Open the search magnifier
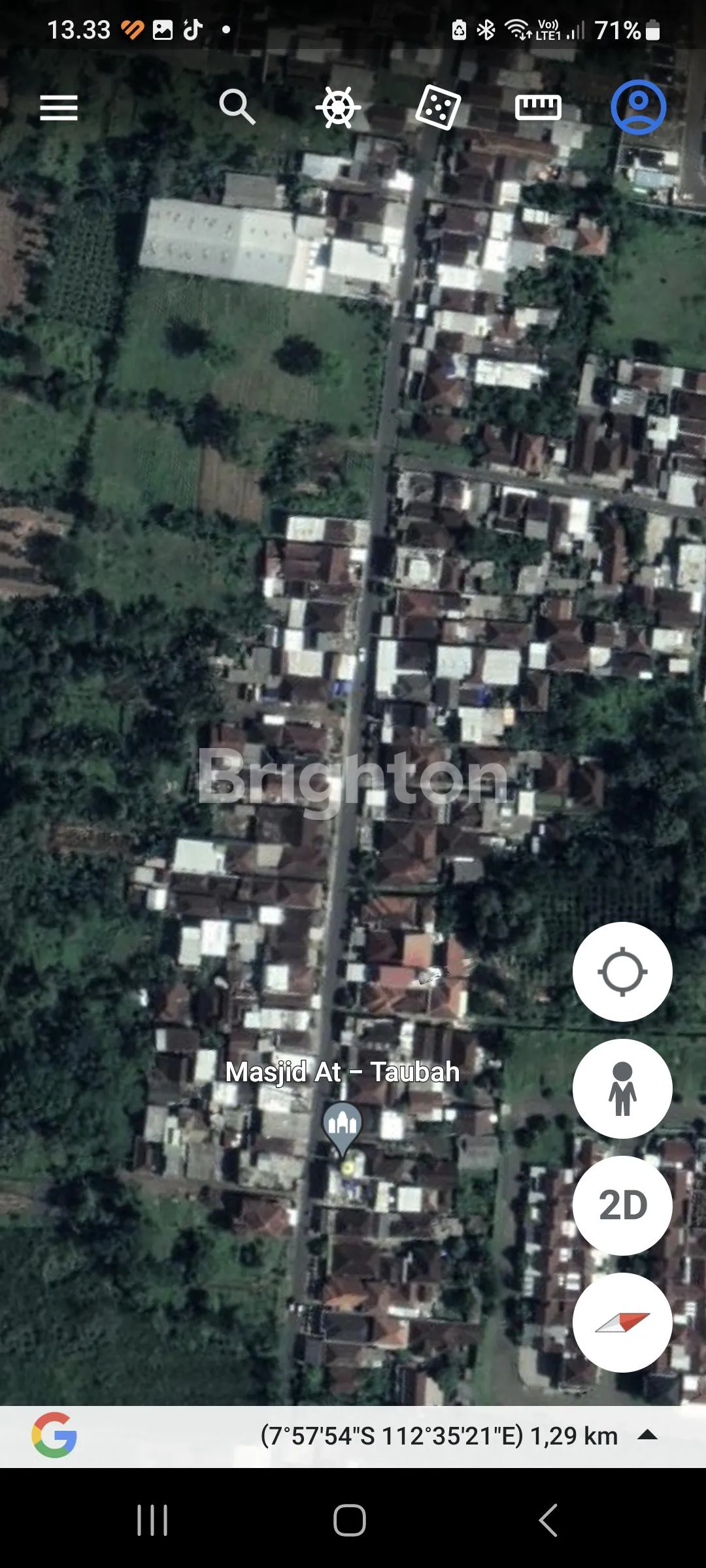 (x=237, y=106)
